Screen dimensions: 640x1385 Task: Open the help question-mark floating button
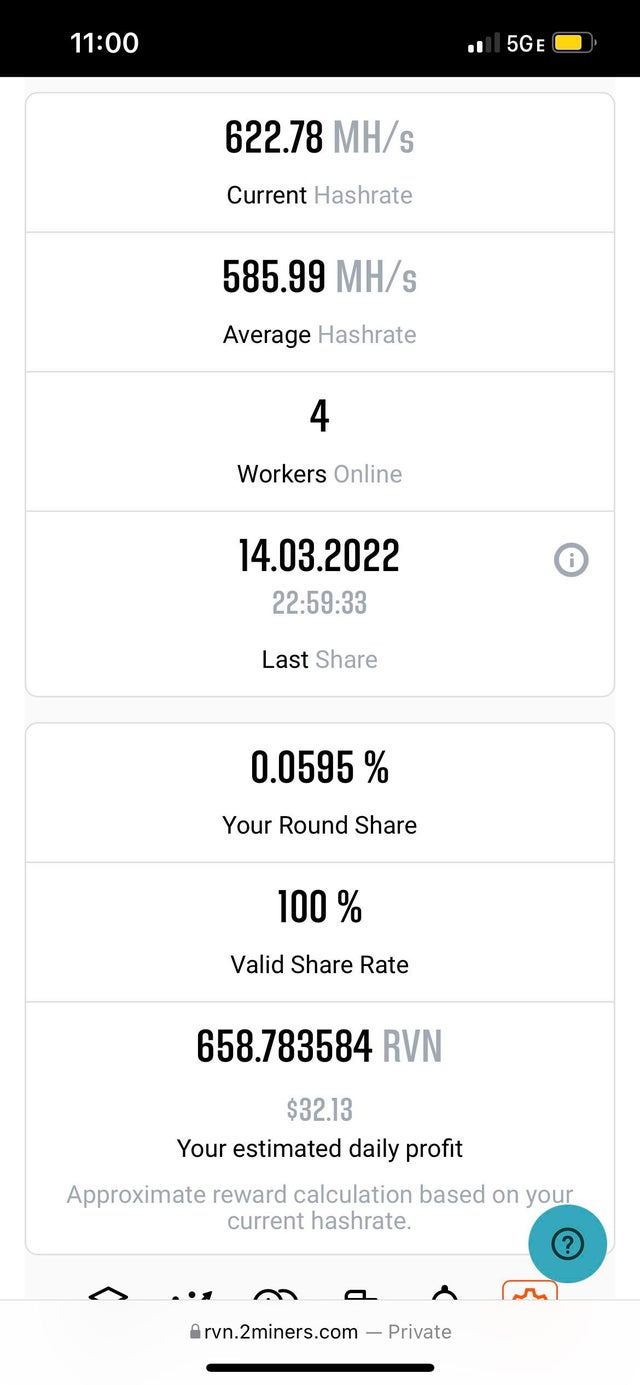[567, 1244]
